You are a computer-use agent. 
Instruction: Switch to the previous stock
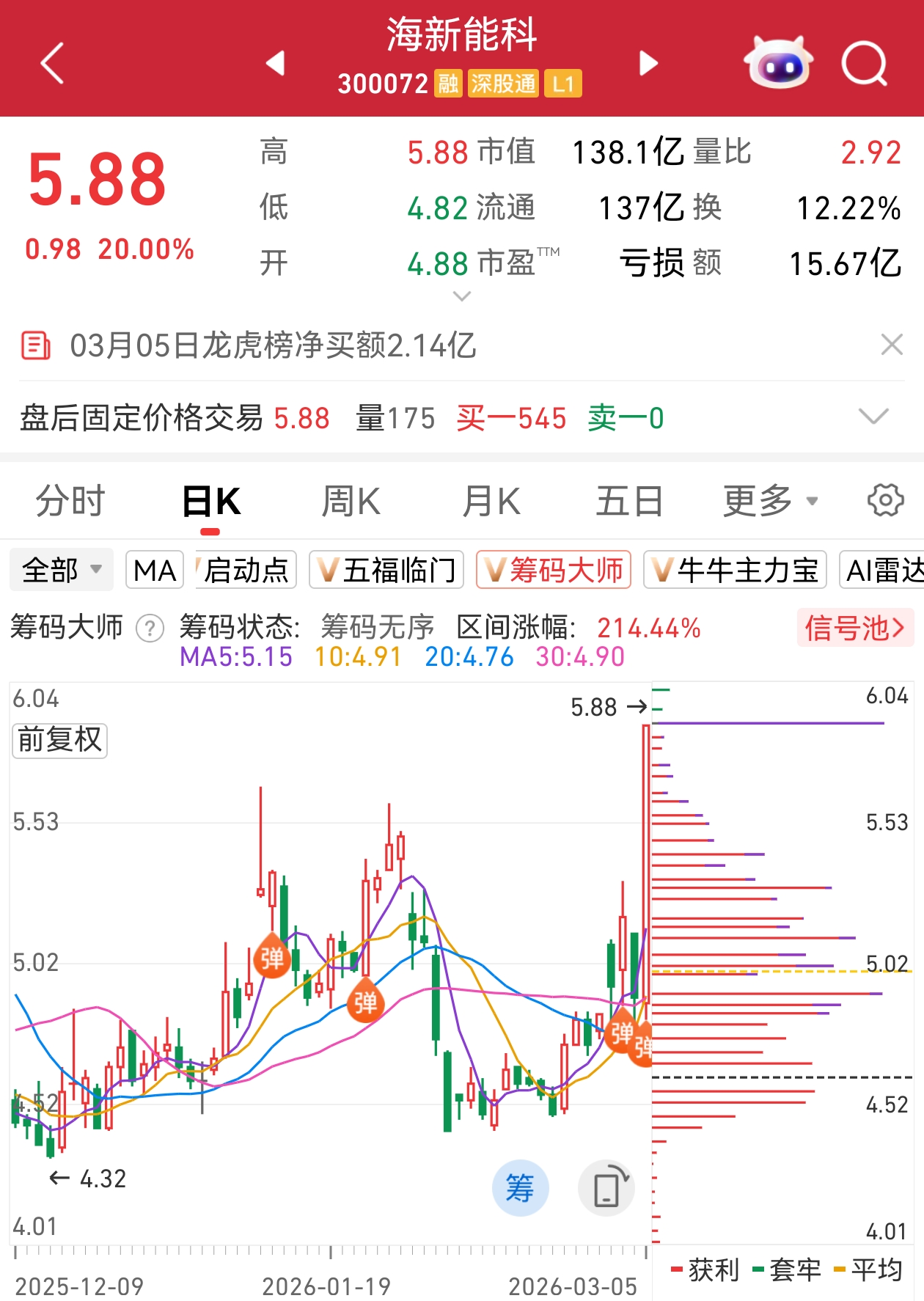[x=276, y=63]
